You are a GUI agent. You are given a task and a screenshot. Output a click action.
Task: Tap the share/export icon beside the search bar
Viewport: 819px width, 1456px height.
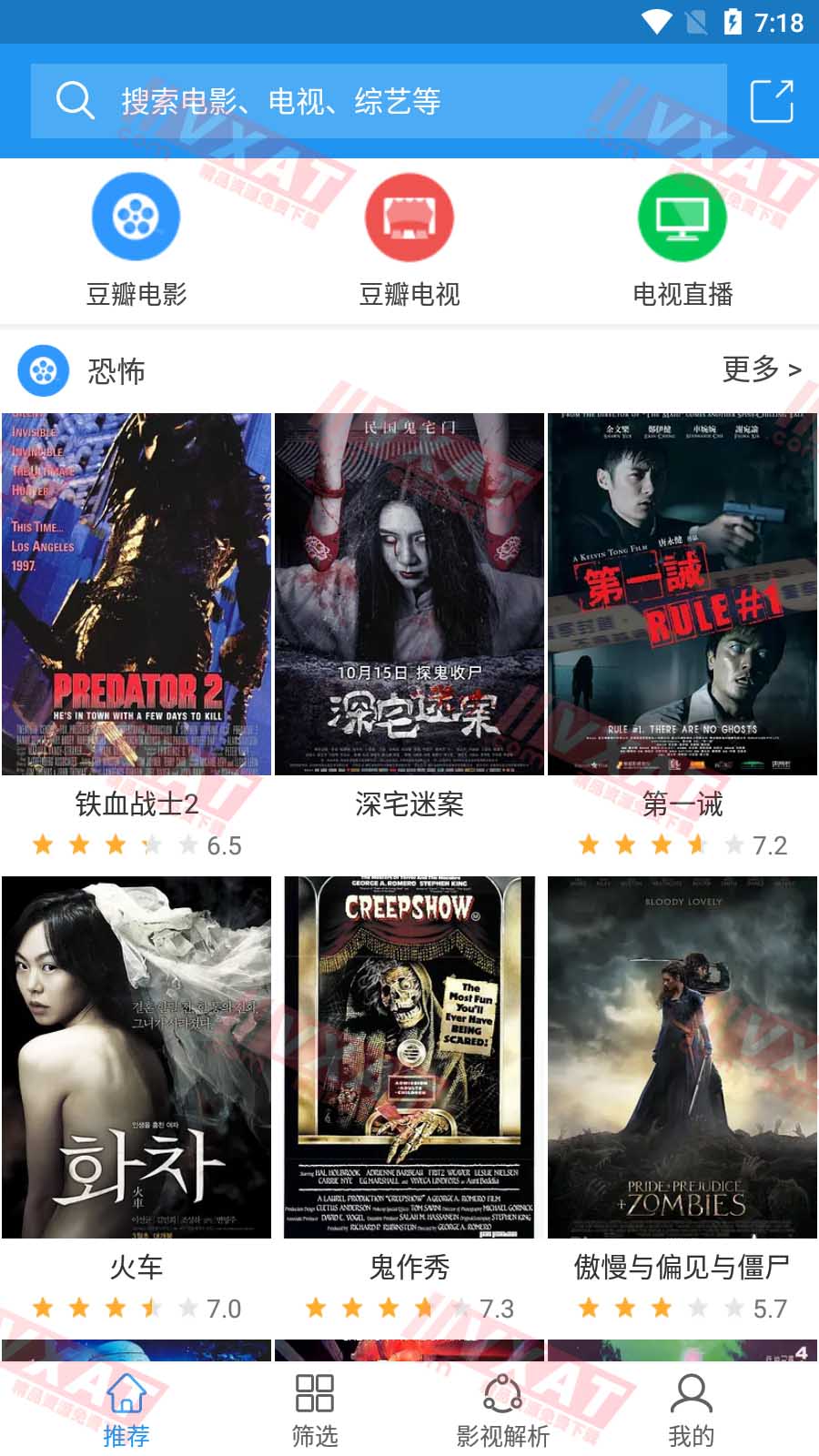point(773,100)
